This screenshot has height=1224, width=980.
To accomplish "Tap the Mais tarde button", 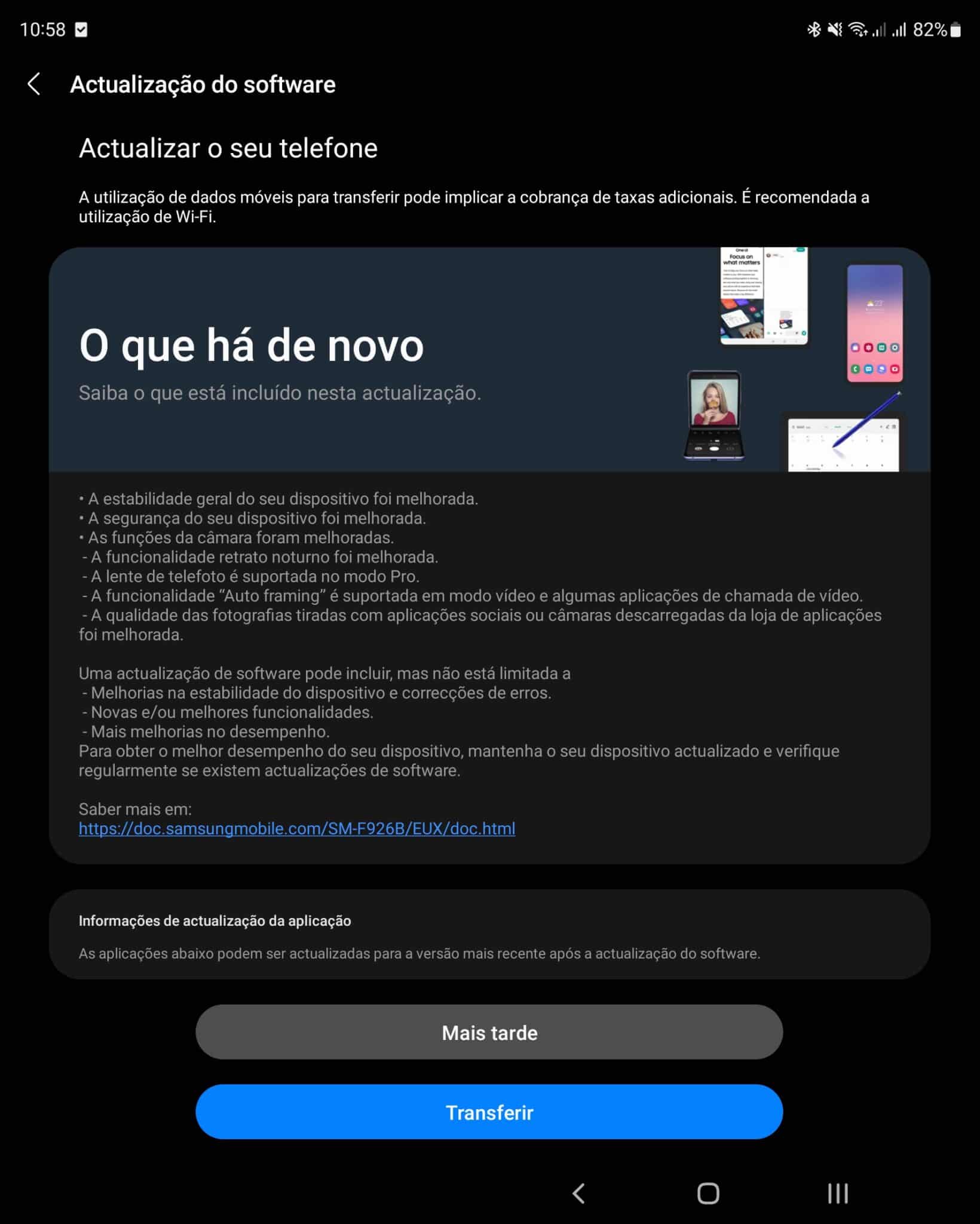I will coord(489,1033).
